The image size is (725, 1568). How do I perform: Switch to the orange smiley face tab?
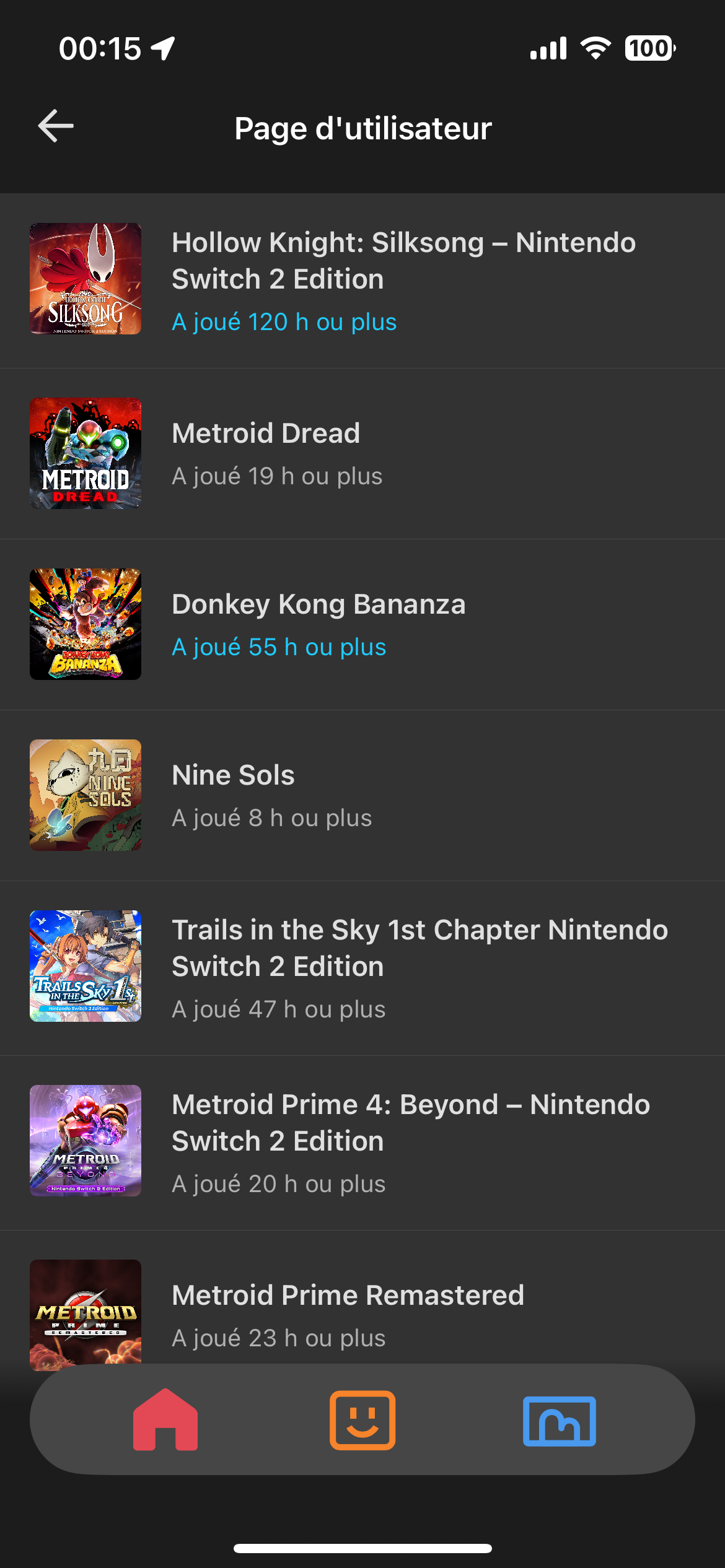pyautogui.click(x=362, y=1419)
